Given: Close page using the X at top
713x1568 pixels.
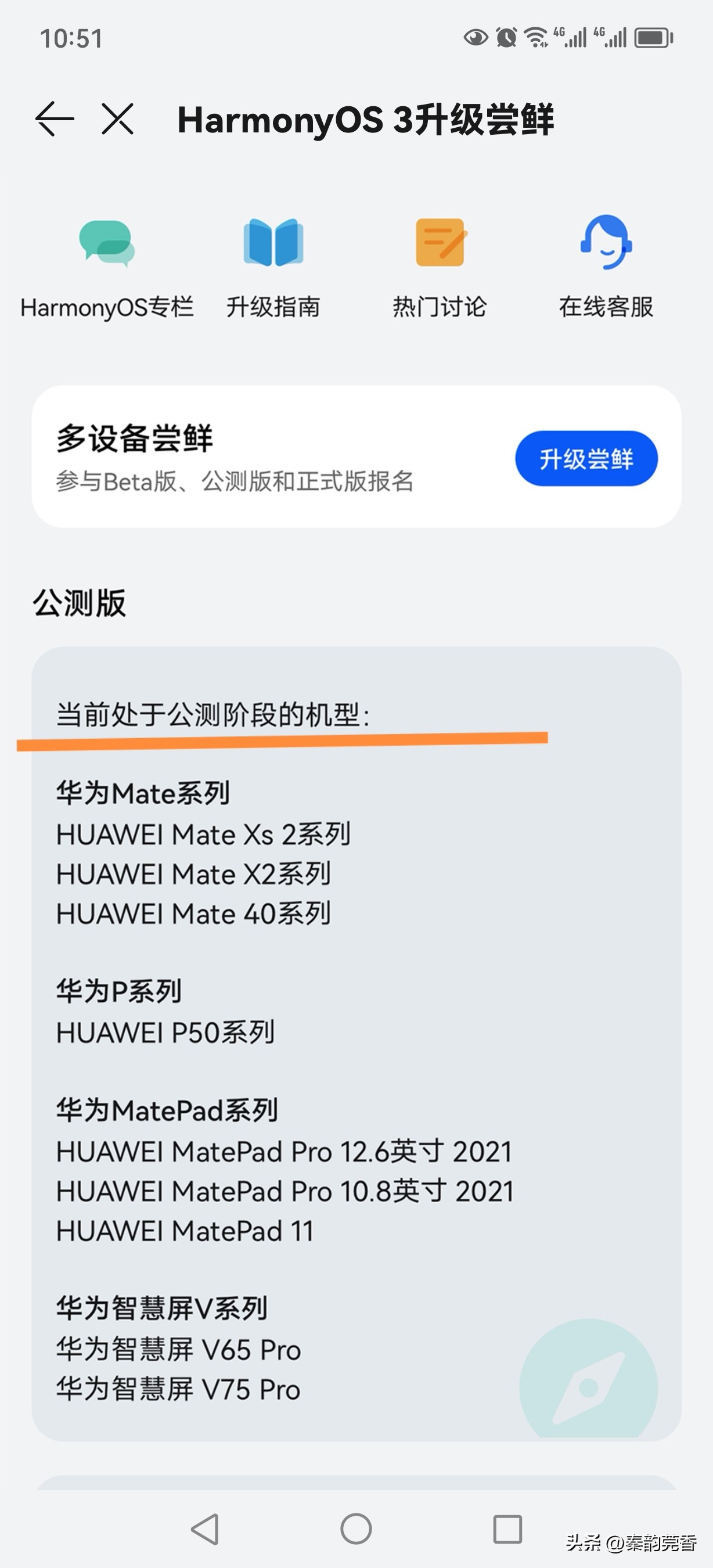Looking at the screenshot, I should click(117, 120).
